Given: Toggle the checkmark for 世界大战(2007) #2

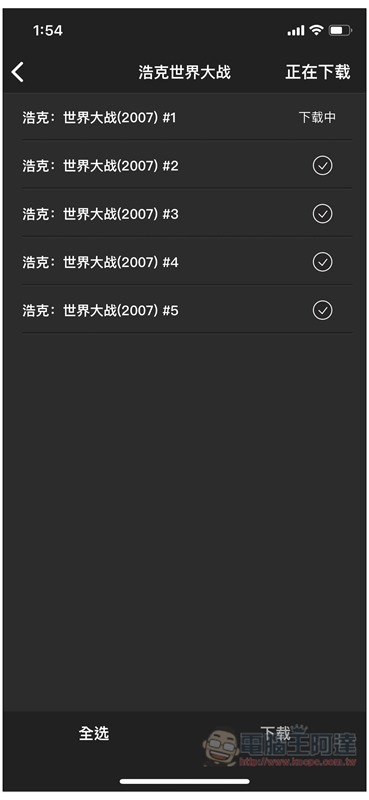Looking at the screenshot, I should point(323,166).
